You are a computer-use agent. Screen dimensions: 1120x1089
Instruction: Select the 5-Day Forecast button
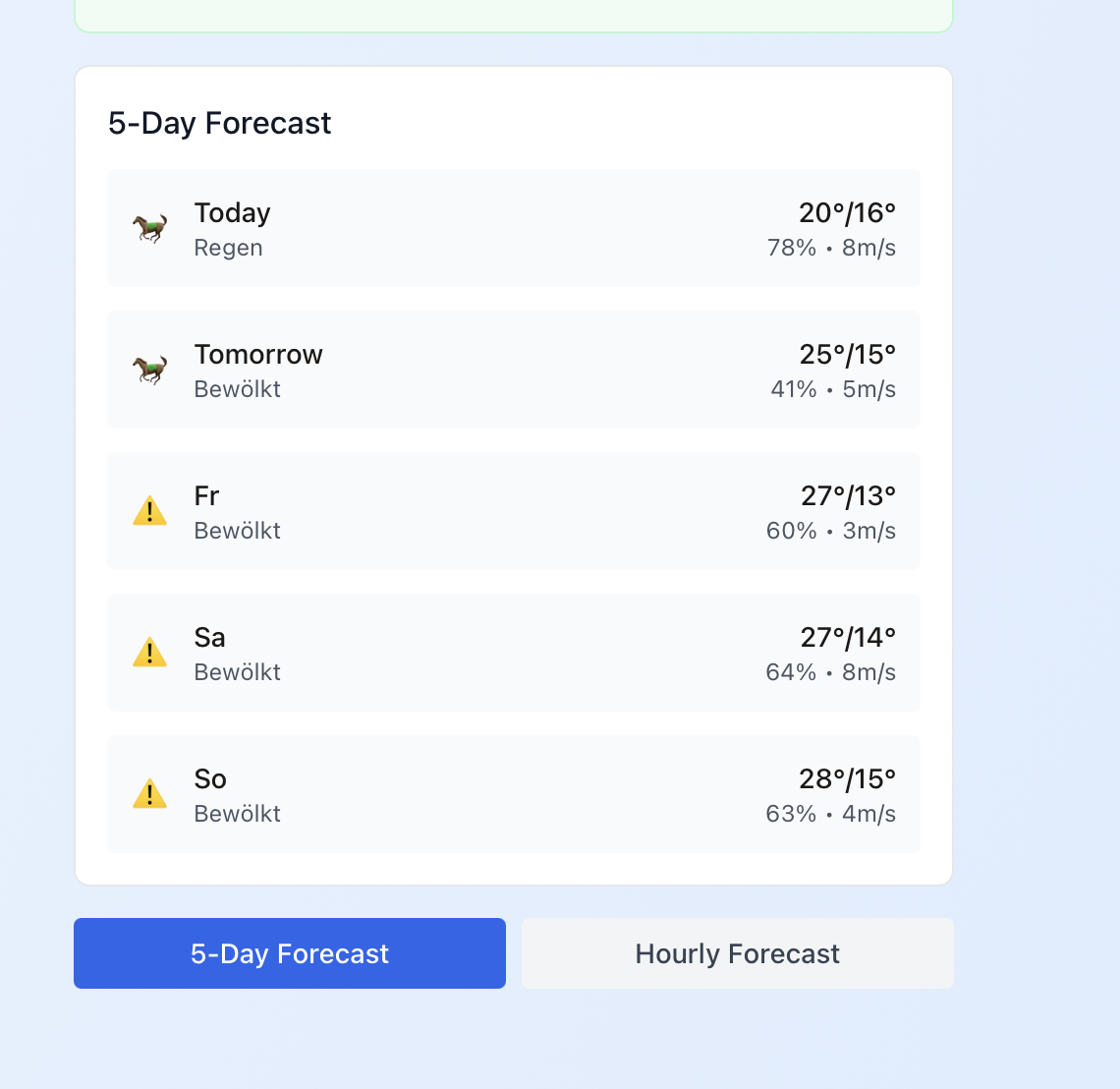290,953
